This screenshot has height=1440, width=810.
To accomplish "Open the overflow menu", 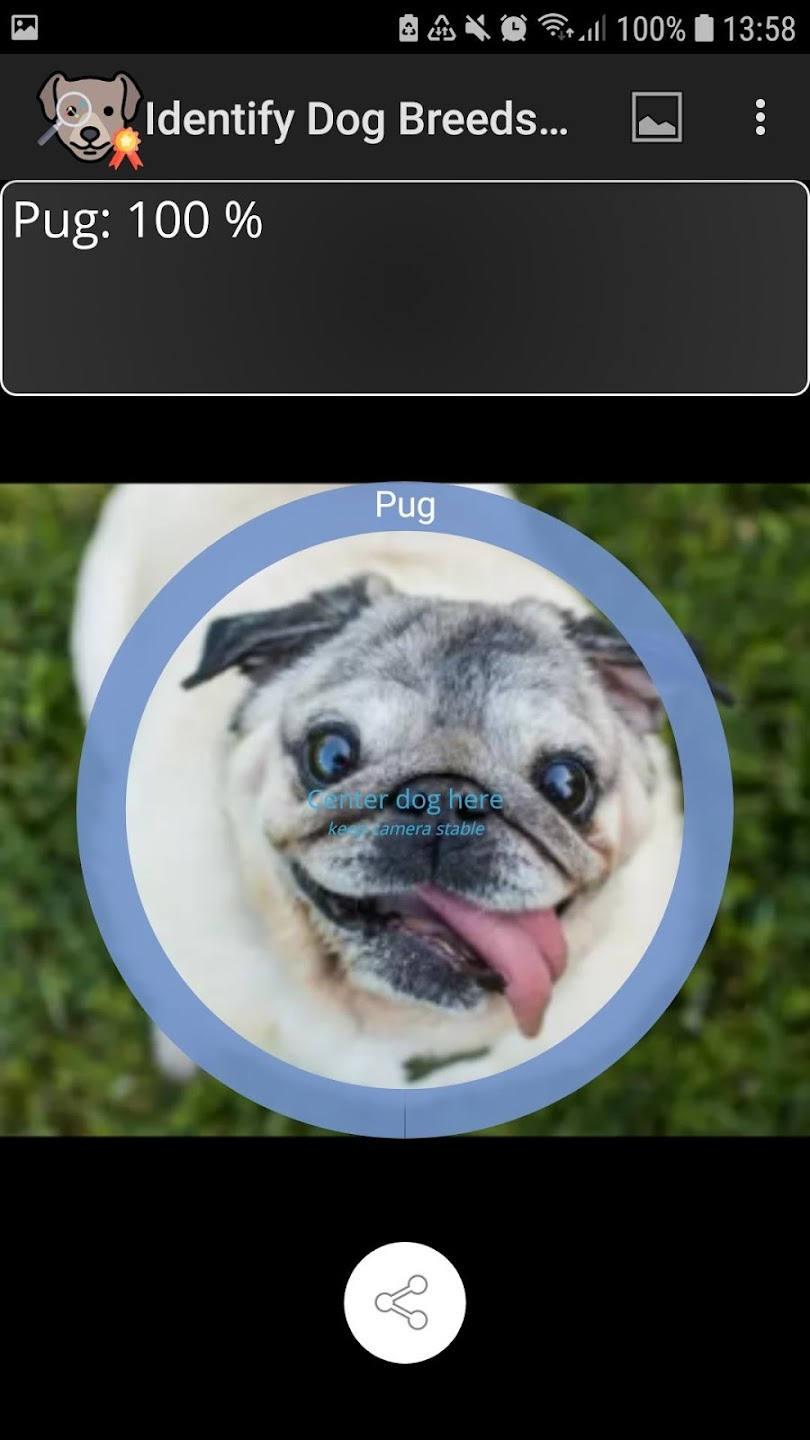I will 760,118.
